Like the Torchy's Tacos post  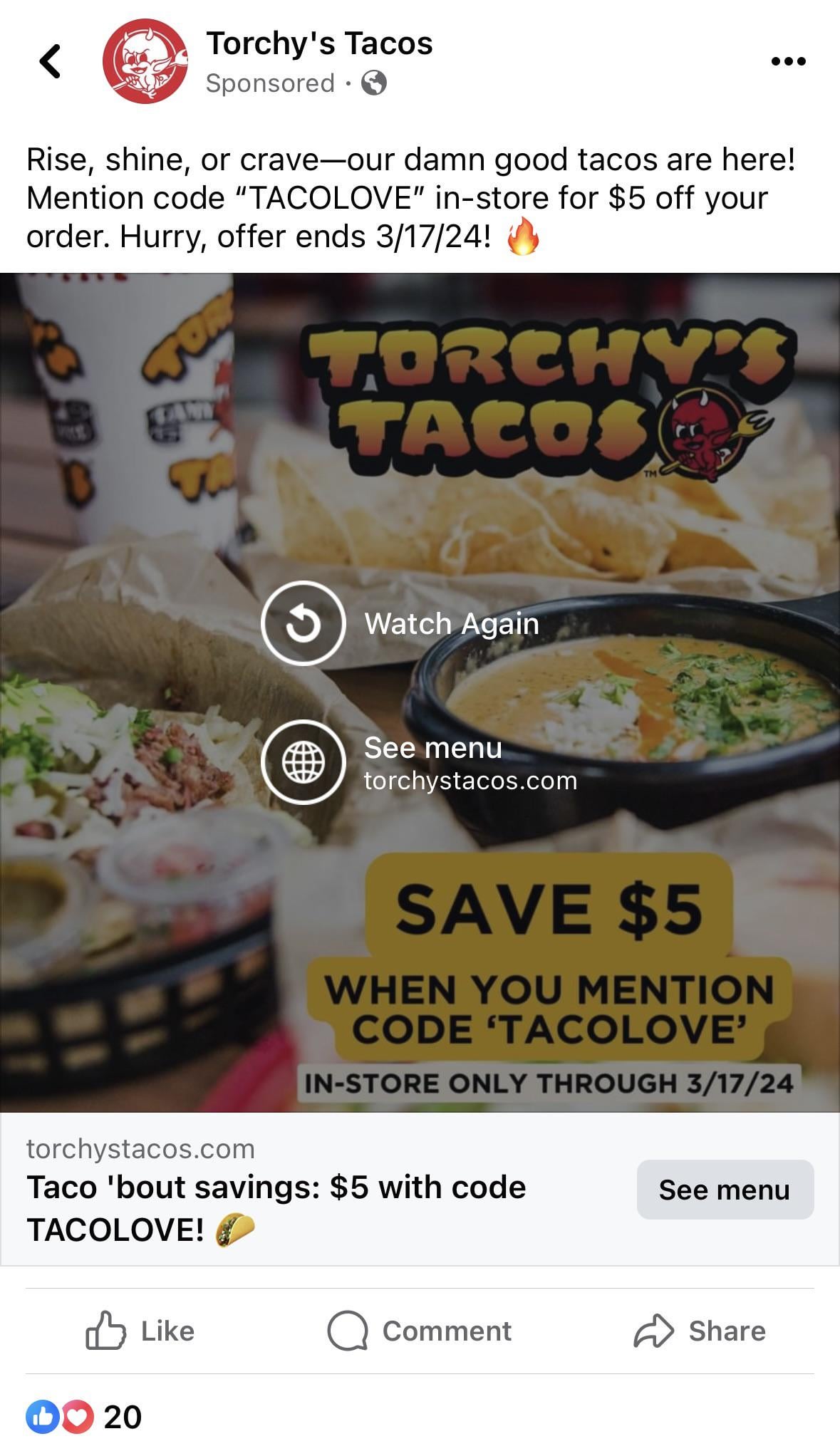(140, 1331)
